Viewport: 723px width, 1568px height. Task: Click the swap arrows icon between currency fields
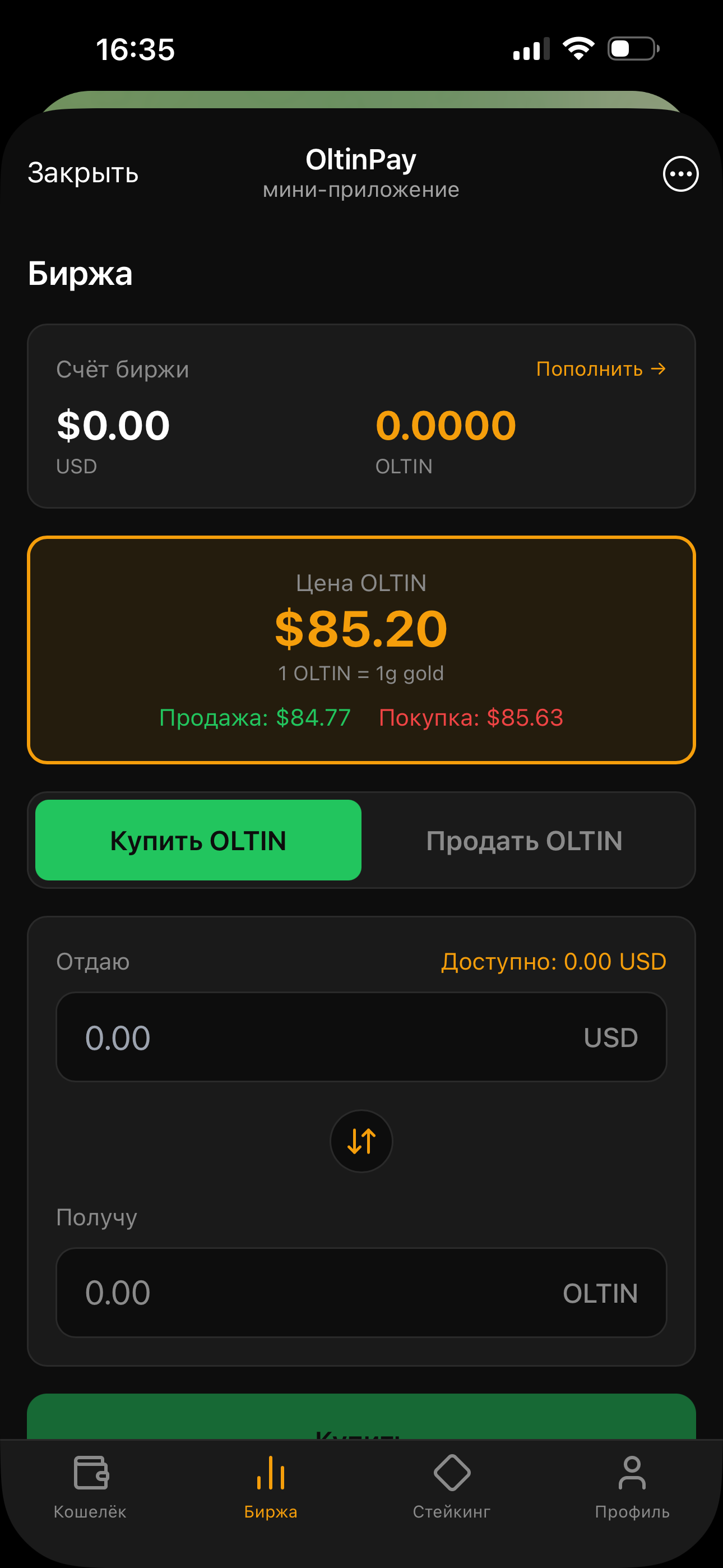361,1141
